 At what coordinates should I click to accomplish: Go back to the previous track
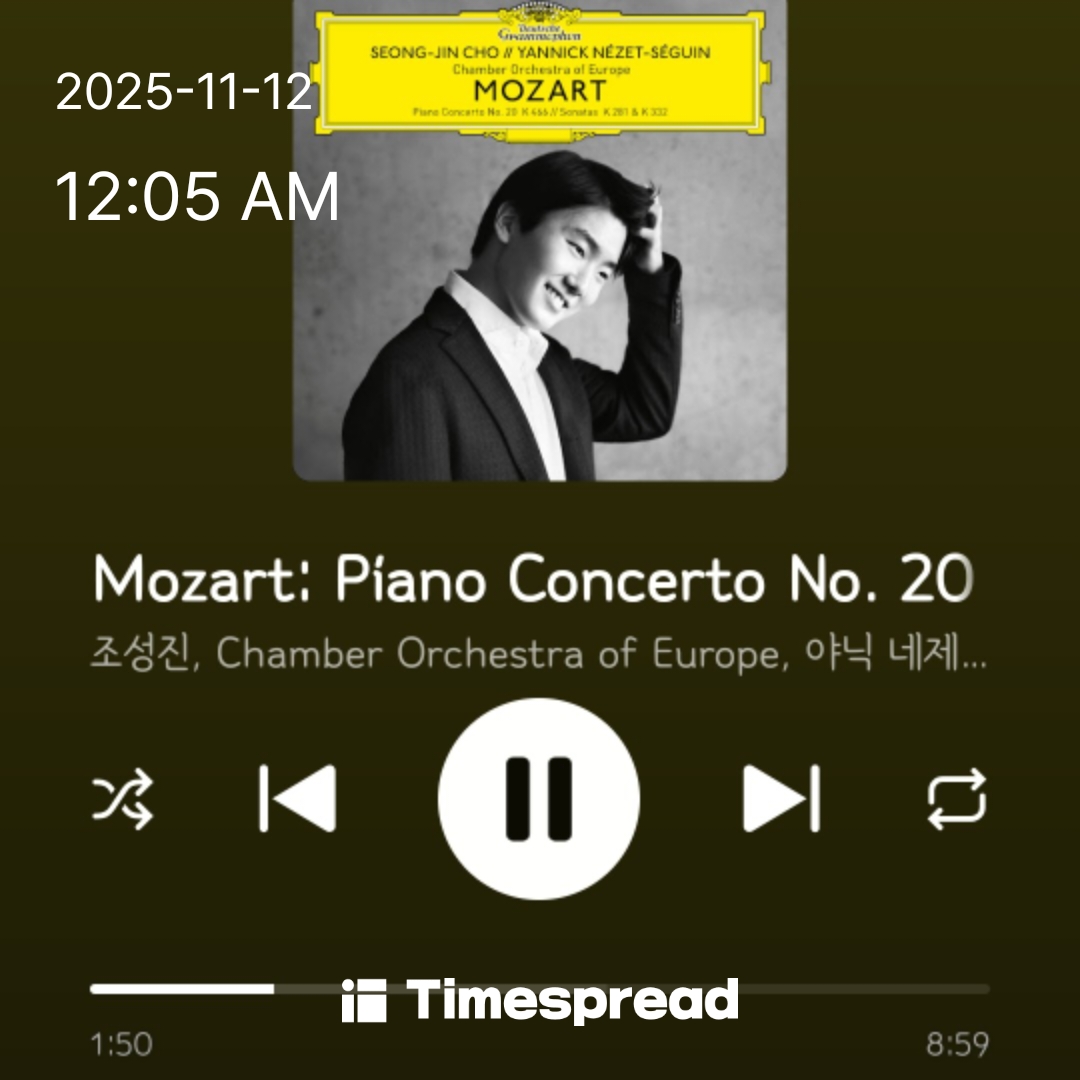297,799
